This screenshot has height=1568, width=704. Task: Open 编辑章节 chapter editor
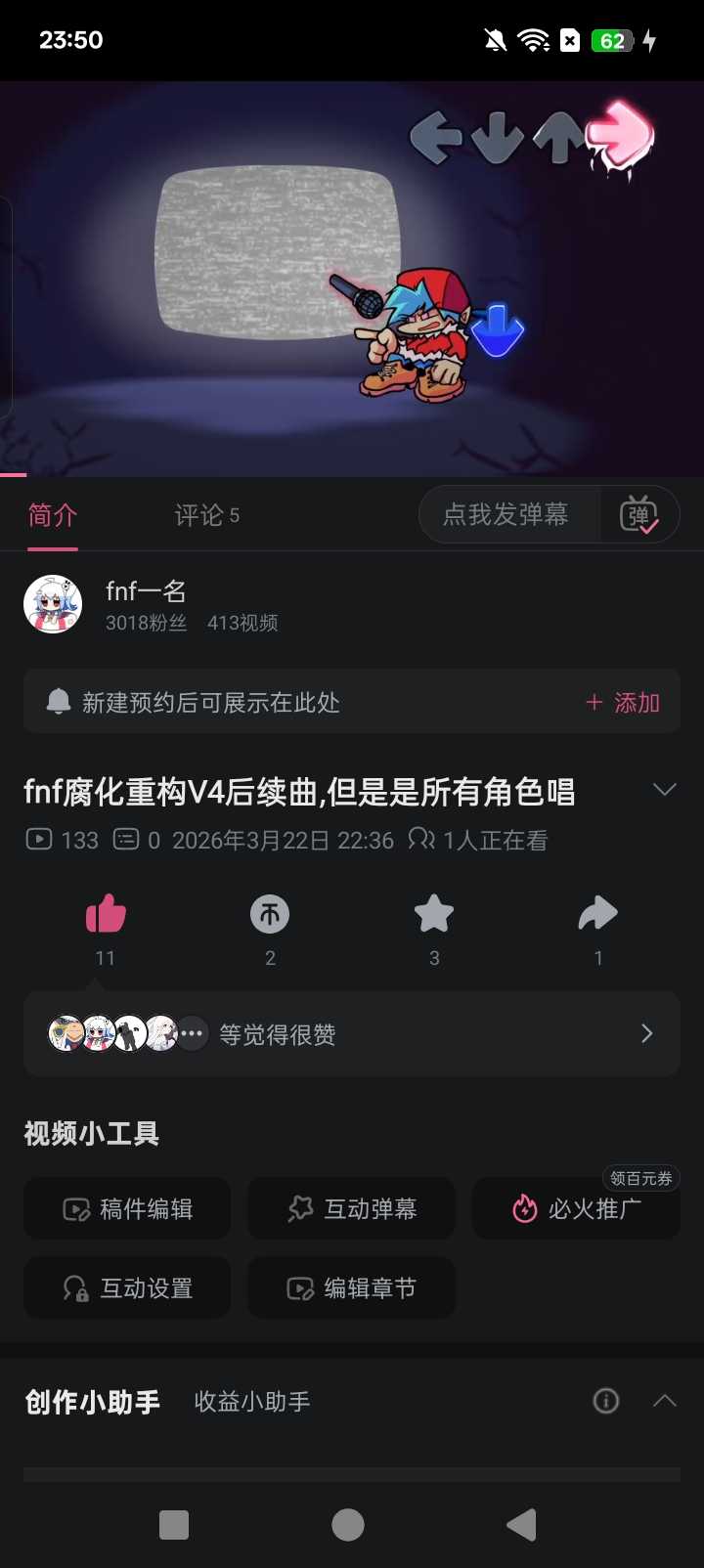click(x=352, y=1288)
